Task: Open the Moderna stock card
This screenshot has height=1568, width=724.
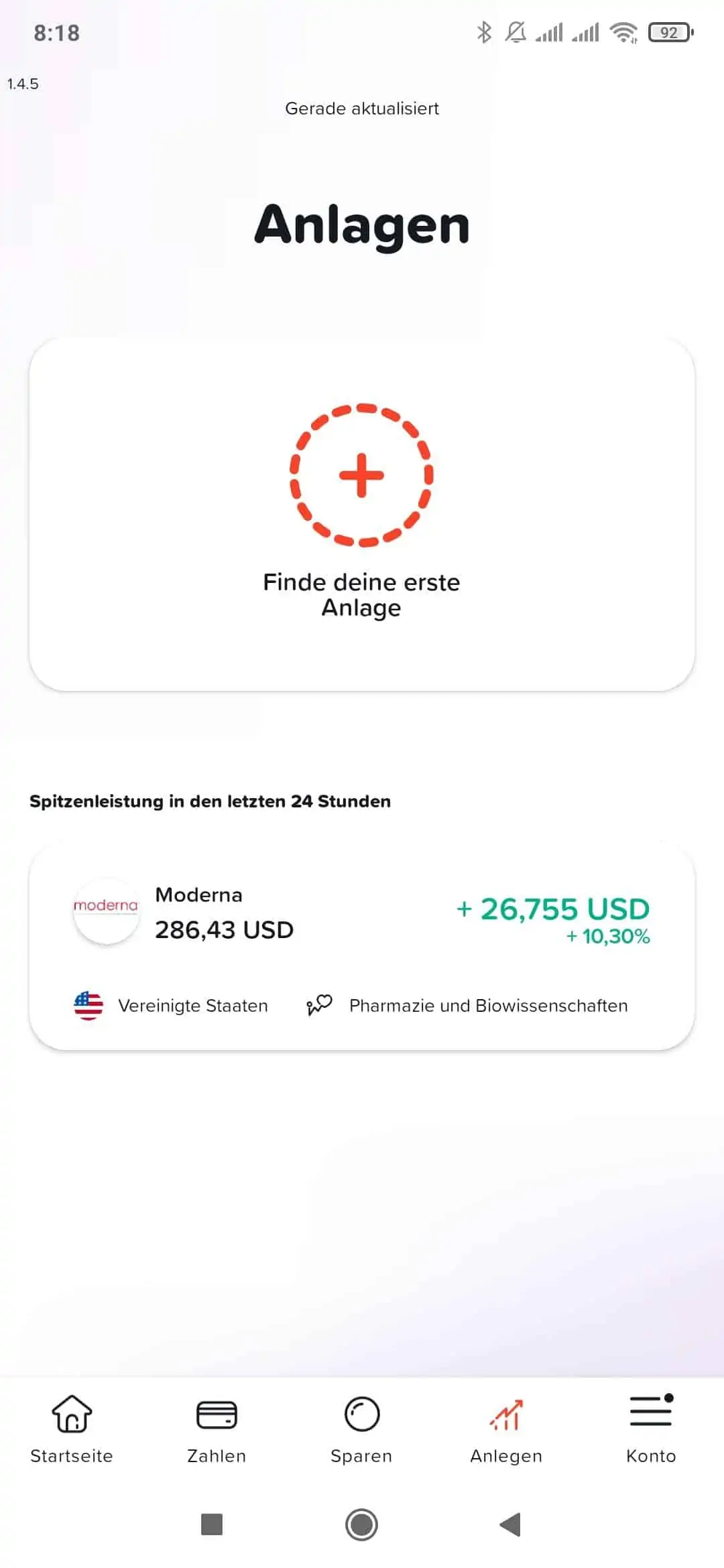Action: click(362, 945)
